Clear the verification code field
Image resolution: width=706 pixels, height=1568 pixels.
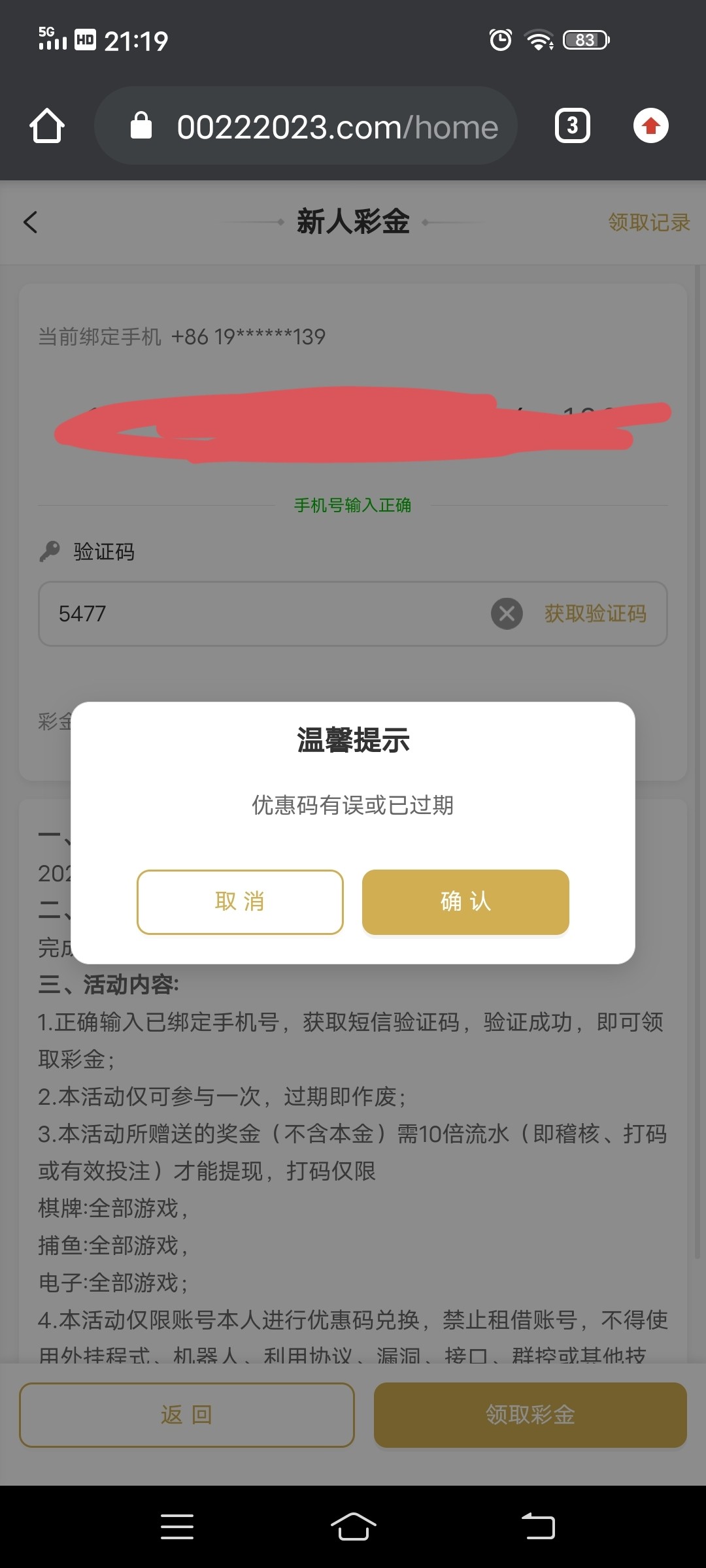(507, 613)
